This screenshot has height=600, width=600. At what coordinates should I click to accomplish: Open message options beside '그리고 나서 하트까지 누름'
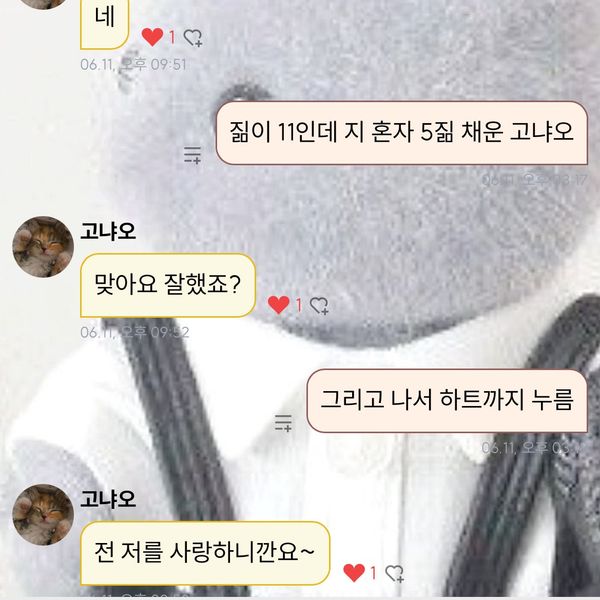pyautogui.click(x=283, y=421)
